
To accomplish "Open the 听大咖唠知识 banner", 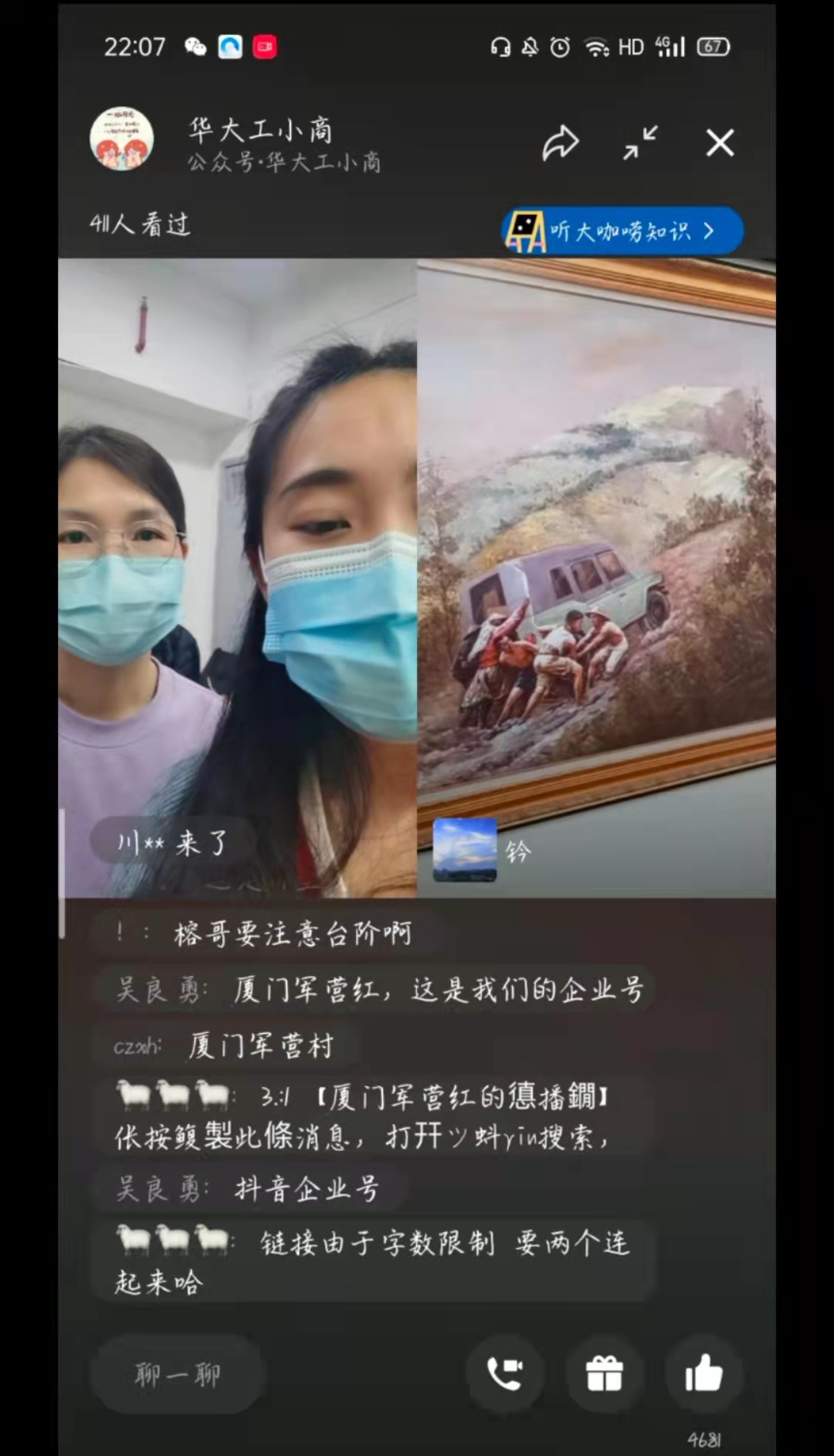I will click(622, 231).
